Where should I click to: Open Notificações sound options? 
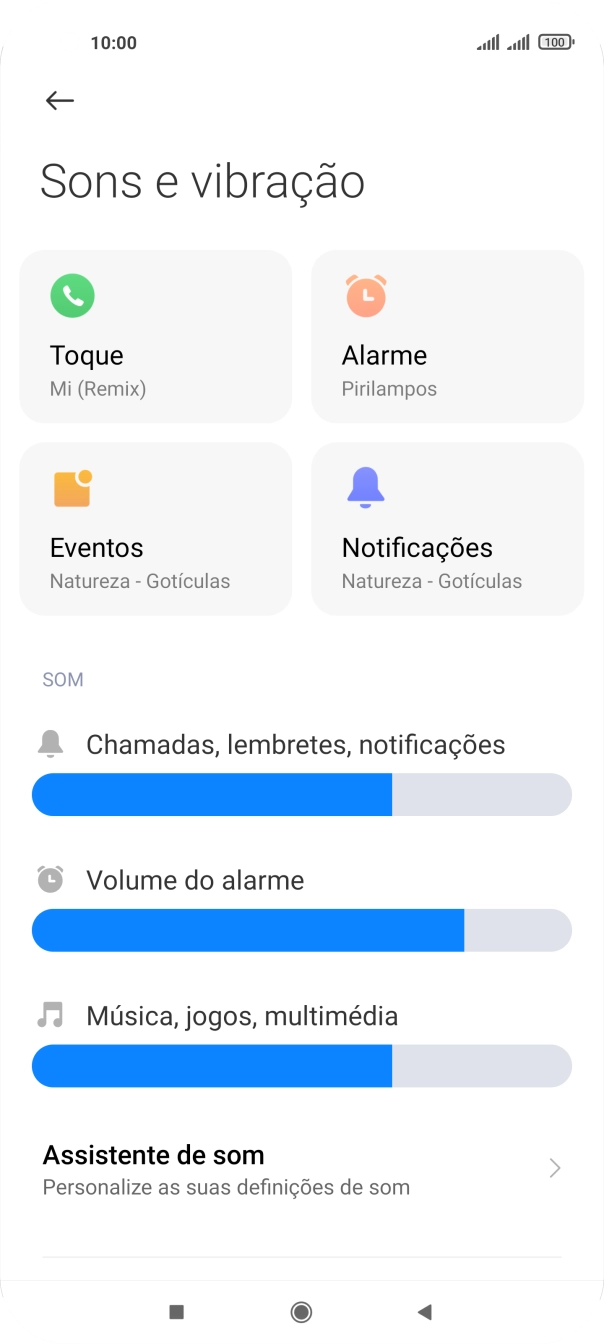pos(447,528)
